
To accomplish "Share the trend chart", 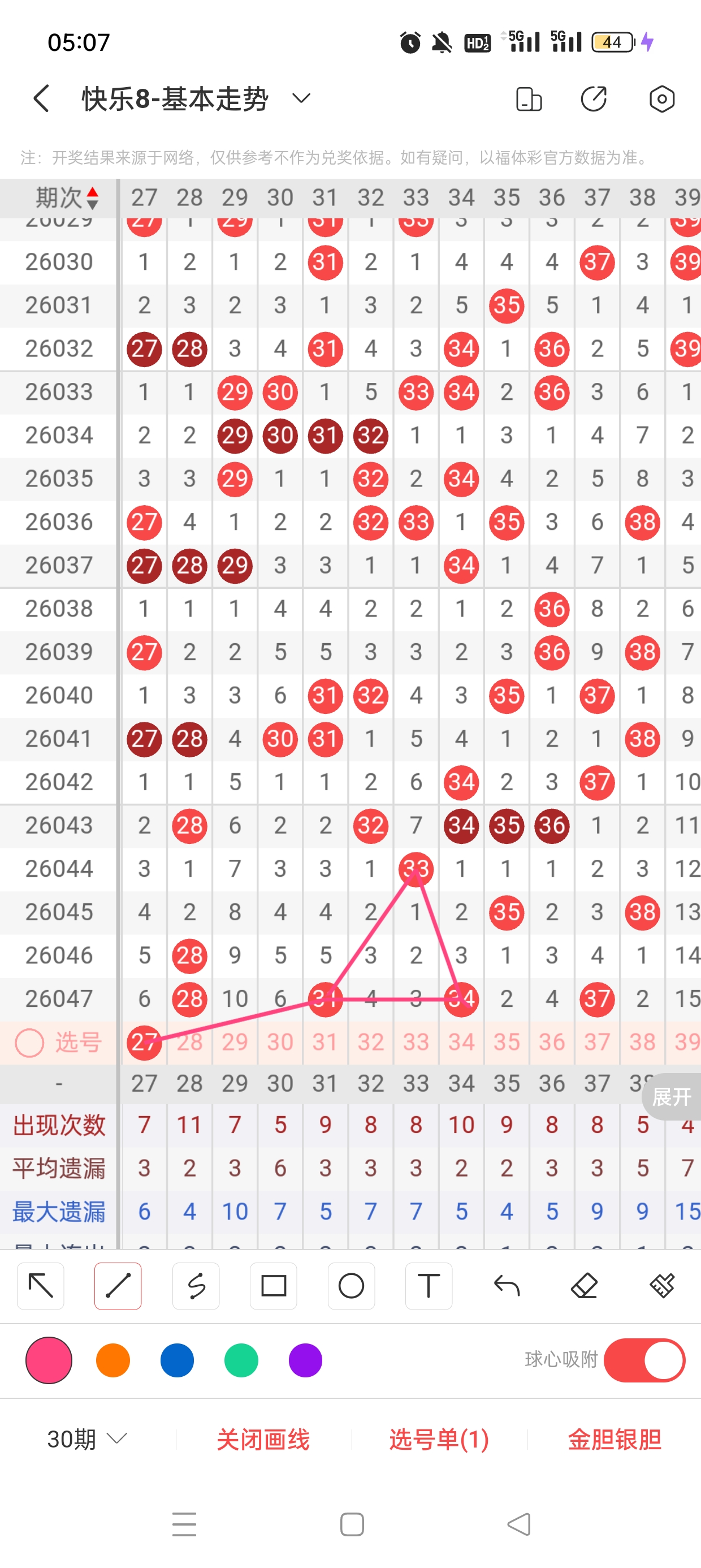I will pyautogui.click(x=594, y=99).
